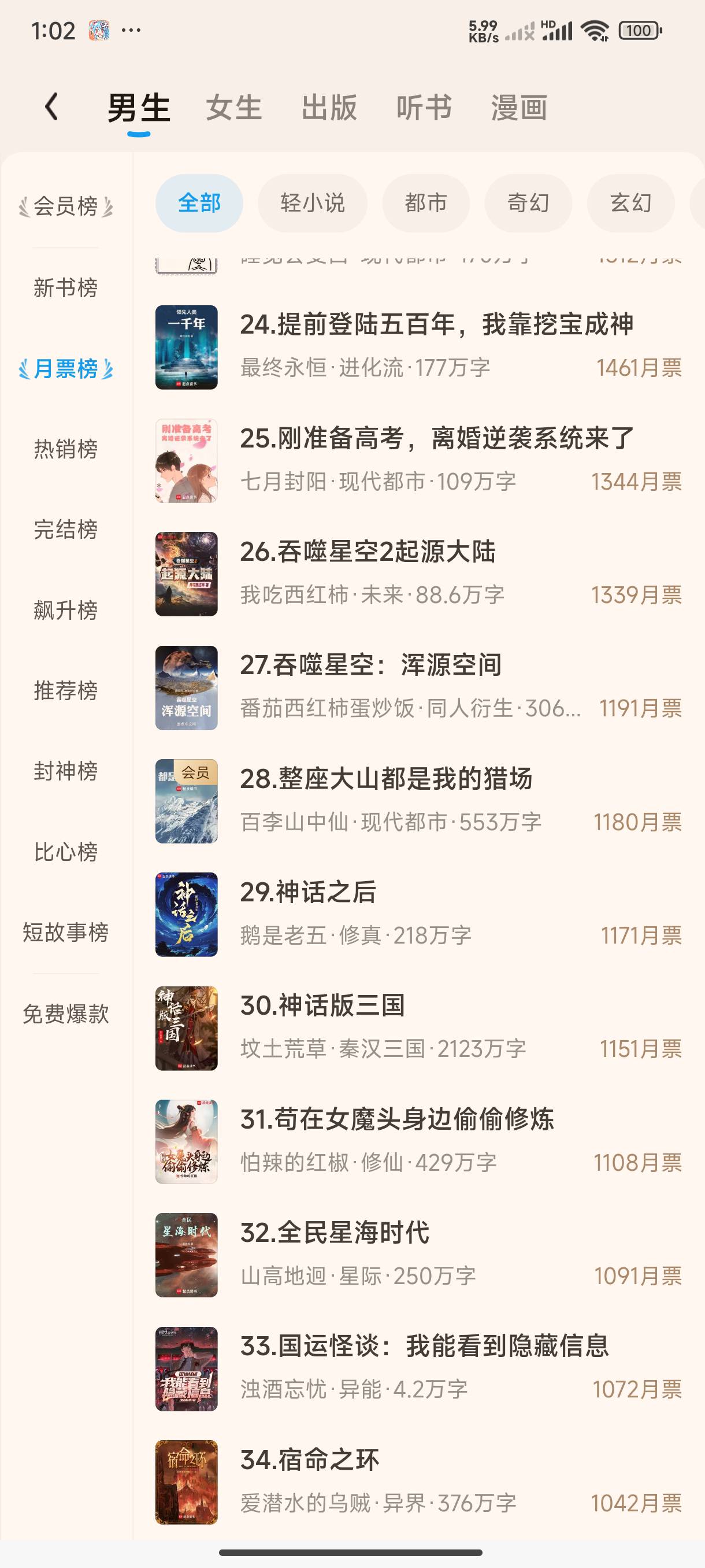The image size is (705, 1568).
Task: Open the 热销榜 ranking
Action: pyautogui.click(x=66, y=449)
